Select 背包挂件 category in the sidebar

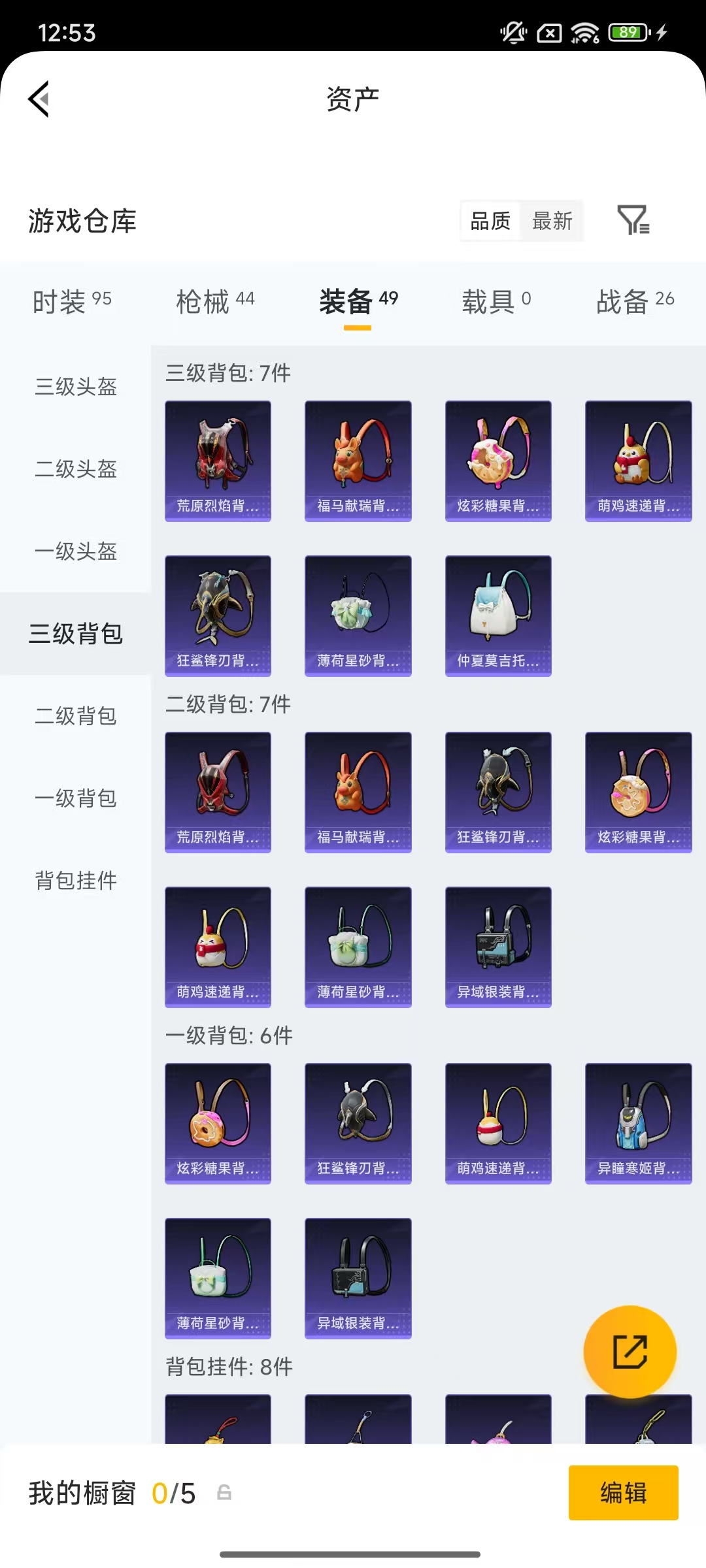click(x=75, y=881)
